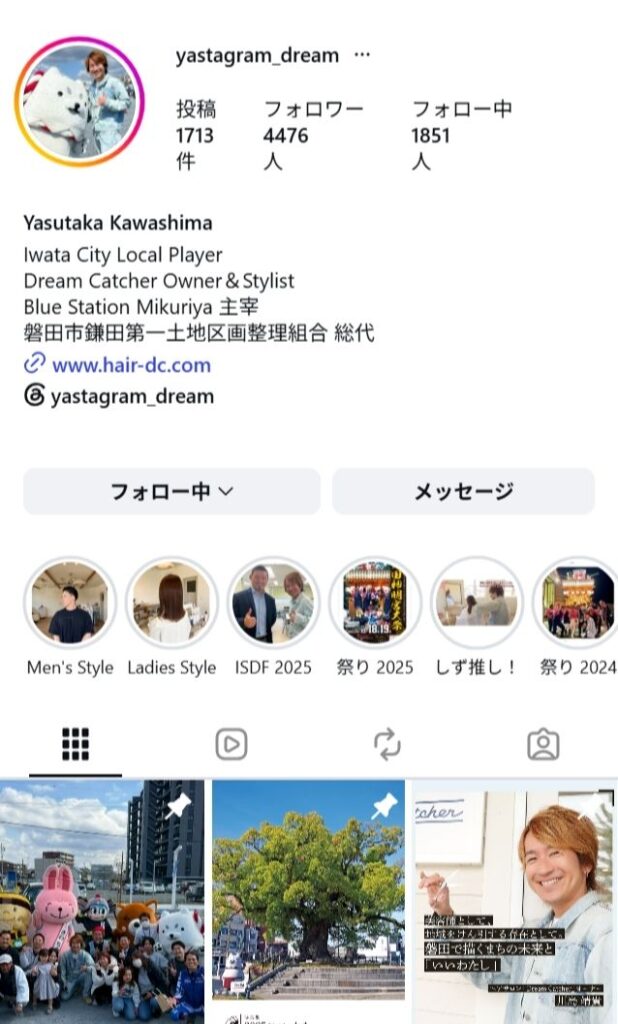Open the pinned mascots group photo post
618x1024 pixels.
(x=102, y=902)
